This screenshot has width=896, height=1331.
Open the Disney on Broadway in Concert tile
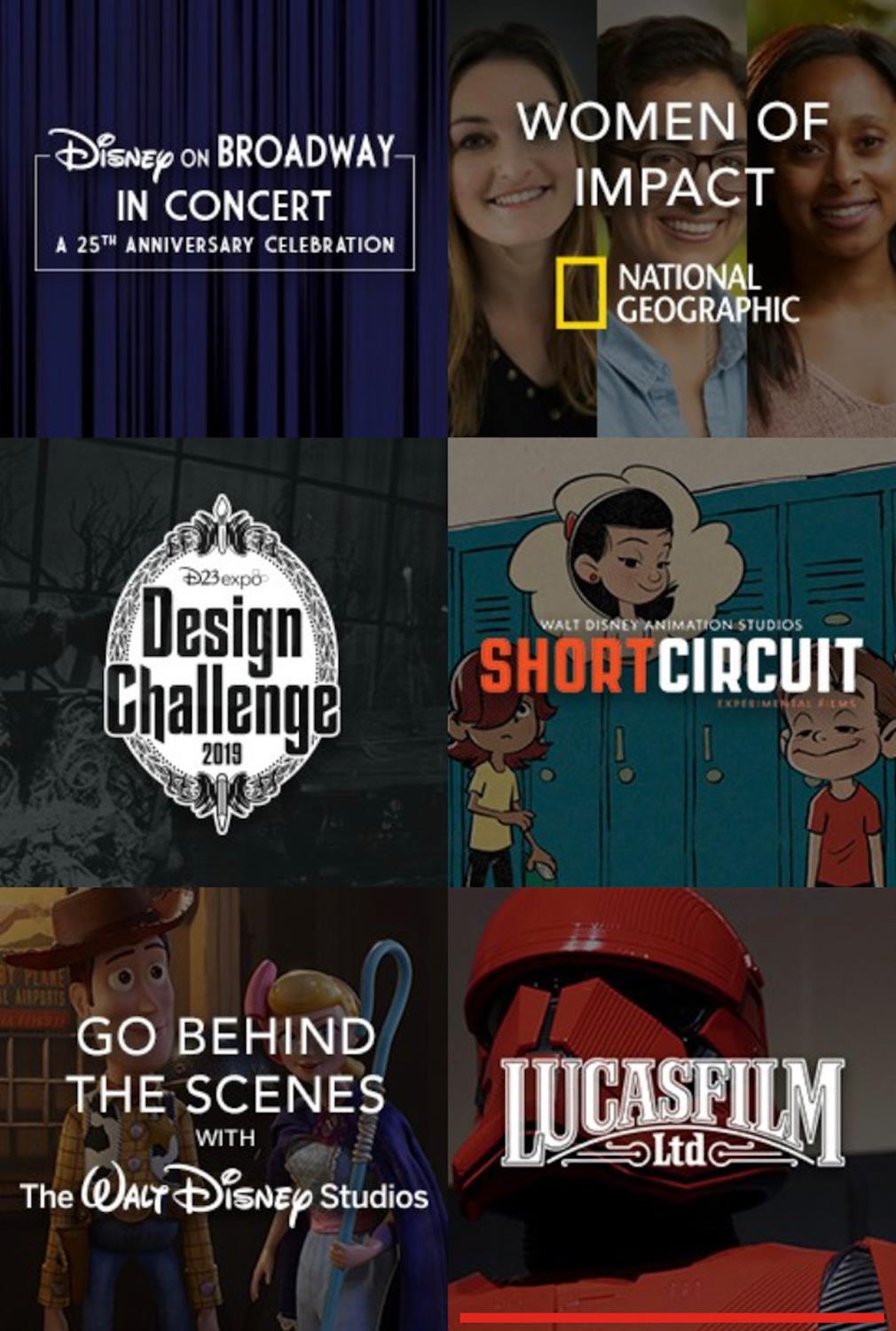(224, 217)
